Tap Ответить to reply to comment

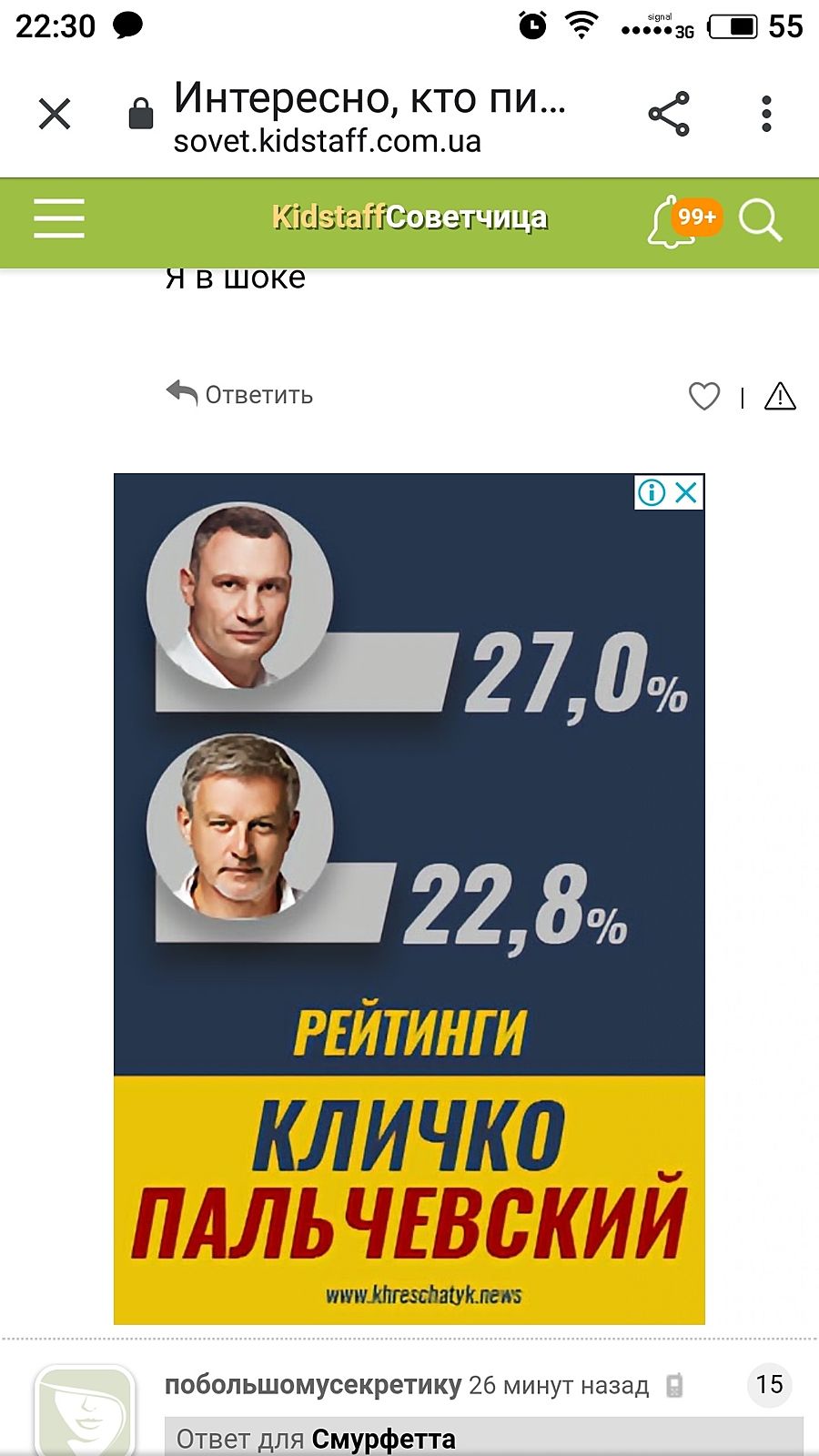pos(240,394)
